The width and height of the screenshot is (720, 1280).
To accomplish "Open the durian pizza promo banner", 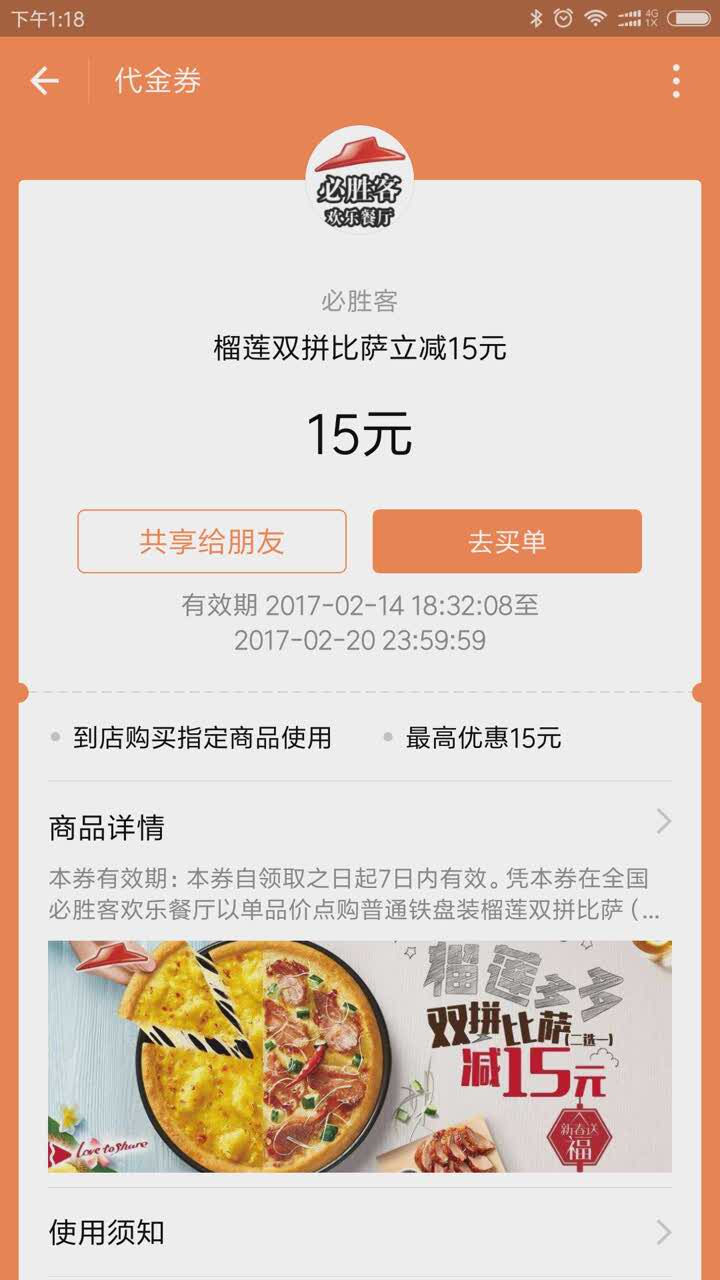I will point(360,1056).
